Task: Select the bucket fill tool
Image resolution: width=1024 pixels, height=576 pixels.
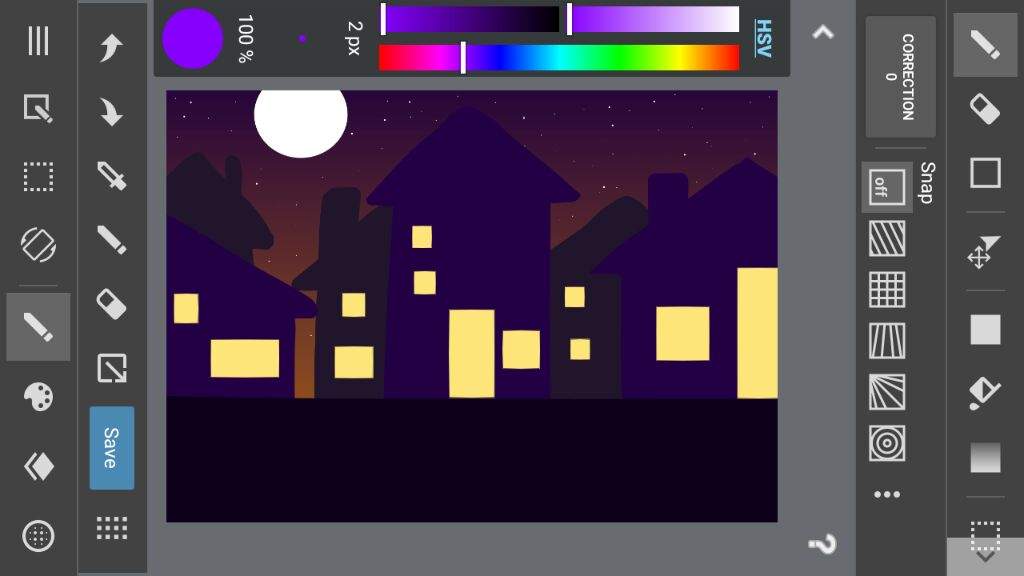Action: coord(985,393)
